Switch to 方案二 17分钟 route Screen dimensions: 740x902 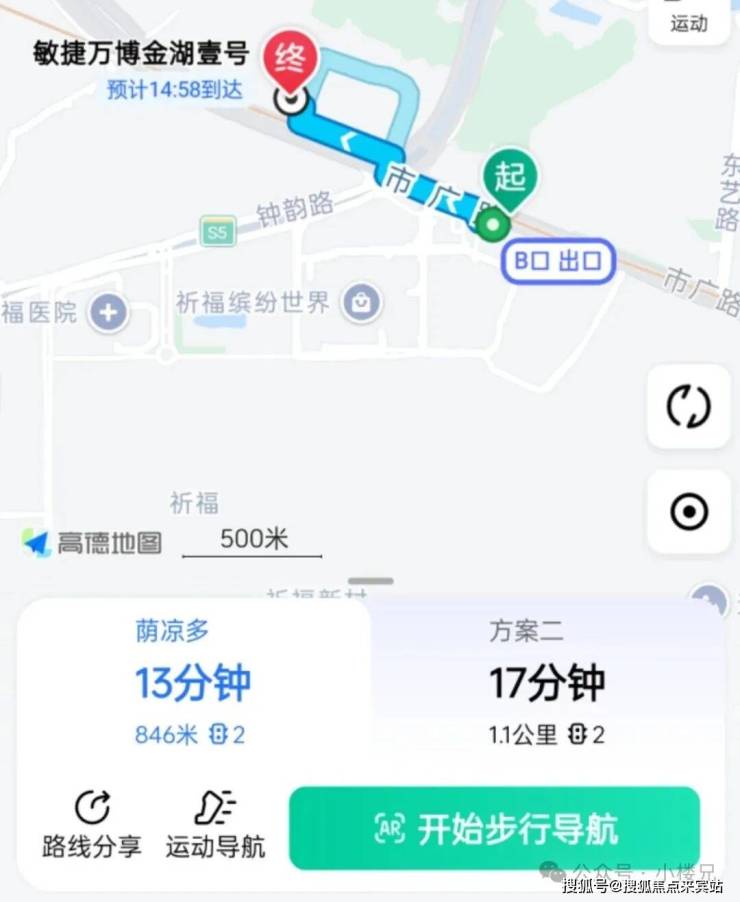547,686
